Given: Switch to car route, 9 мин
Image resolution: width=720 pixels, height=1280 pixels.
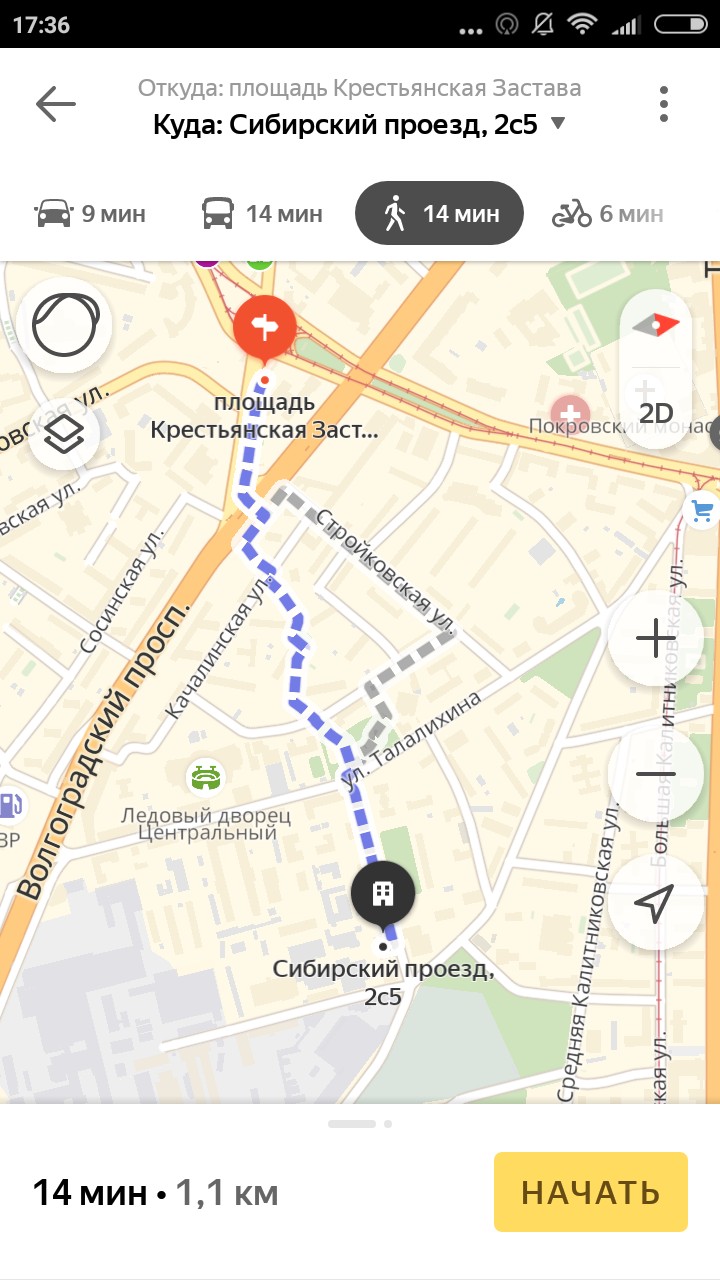Looking at the screenshot, I should (x=90, y=213).
